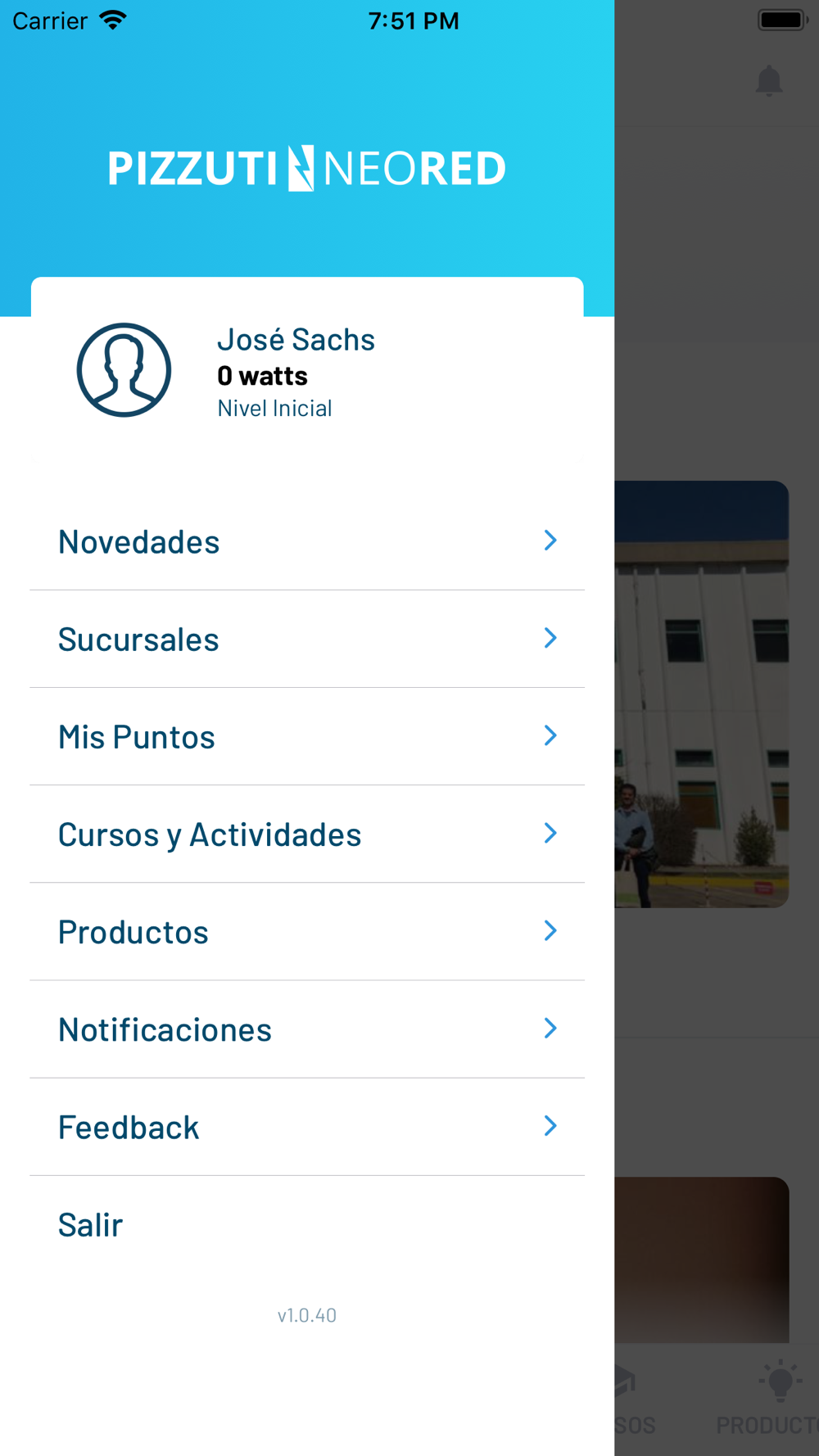Go to Sucursales
Screen dimensions: 819x1456
306,639
